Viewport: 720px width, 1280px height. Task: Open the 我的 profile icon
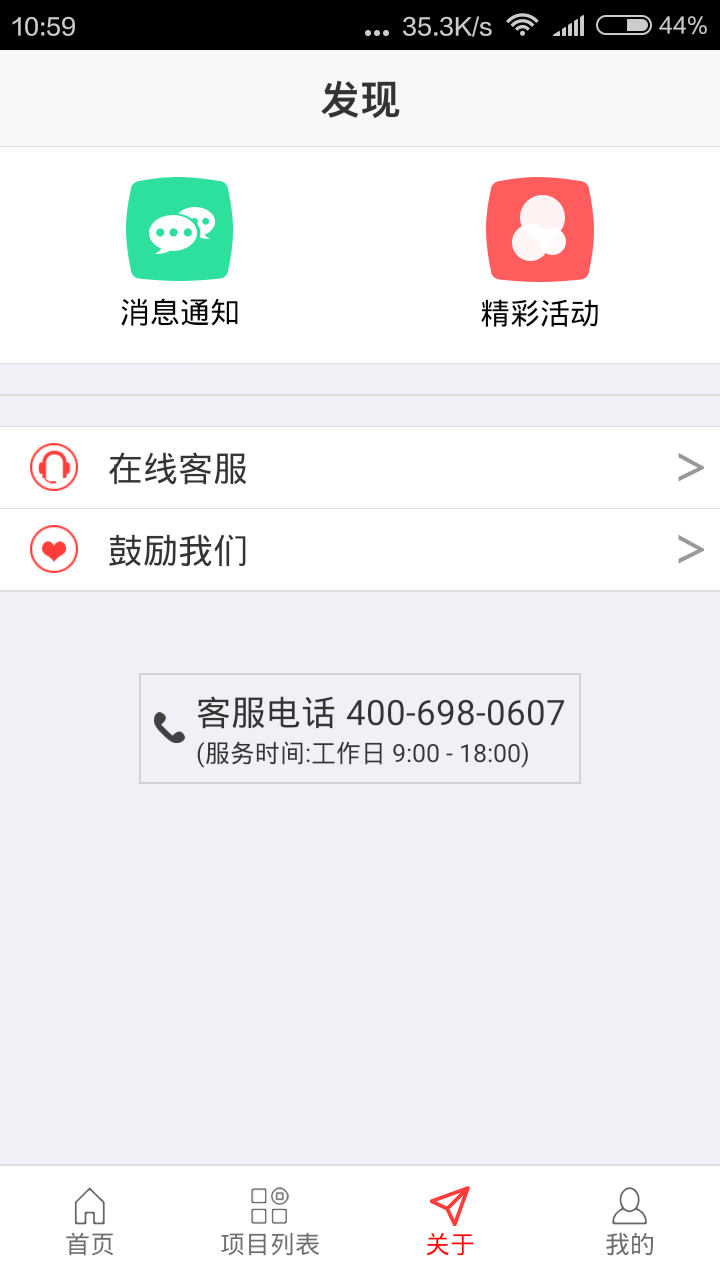(x=629, y=1205)
